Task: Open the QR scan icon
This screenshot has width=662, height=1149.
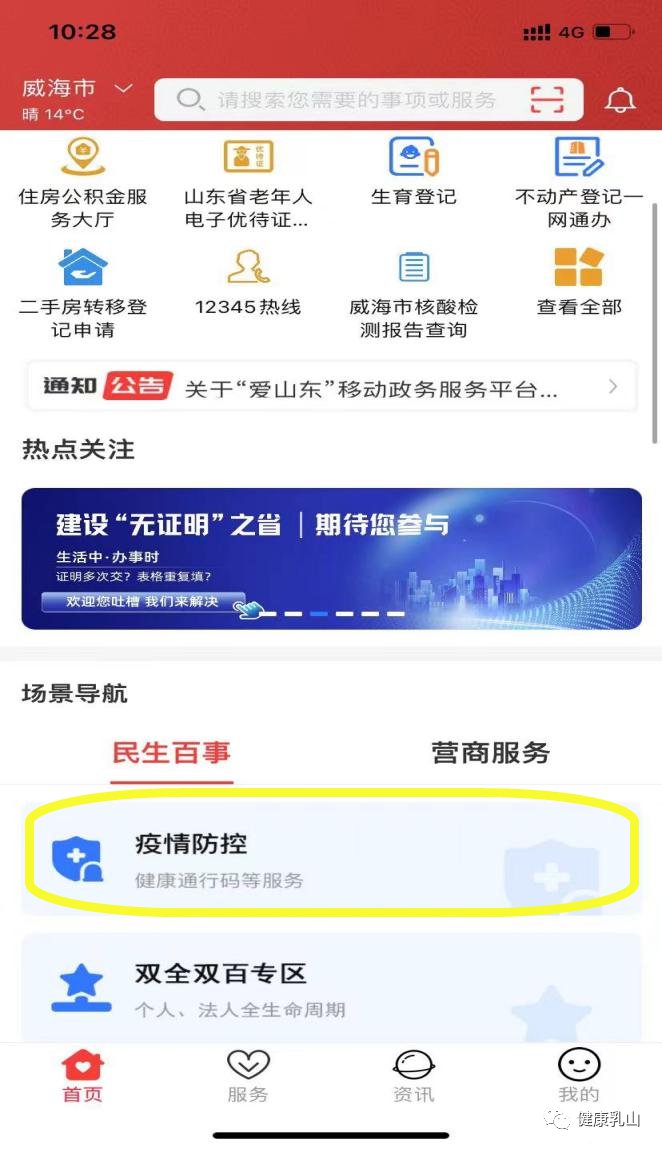Action: [x=547, y=100]
